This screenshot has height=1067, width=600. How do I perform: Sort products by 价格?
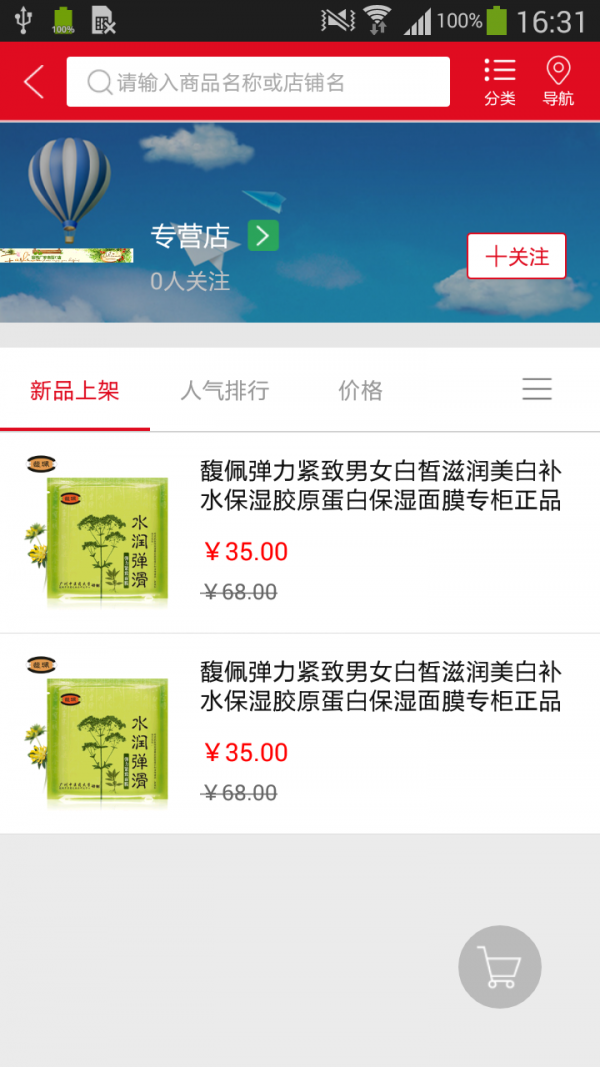pos(360,391)
